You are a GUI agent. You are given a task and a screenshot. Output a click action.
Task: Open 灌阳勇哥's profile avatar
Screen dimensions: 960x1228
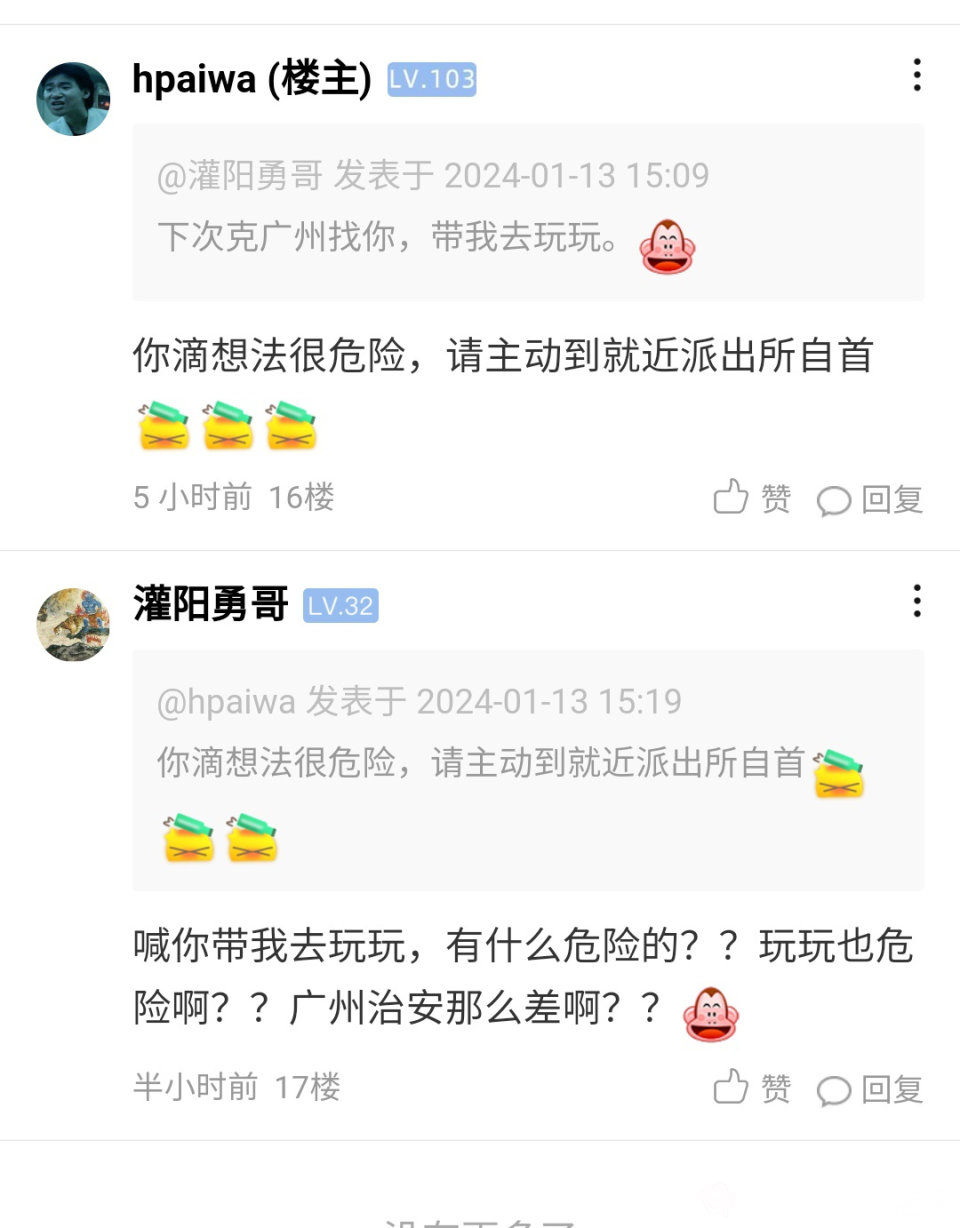73,625
